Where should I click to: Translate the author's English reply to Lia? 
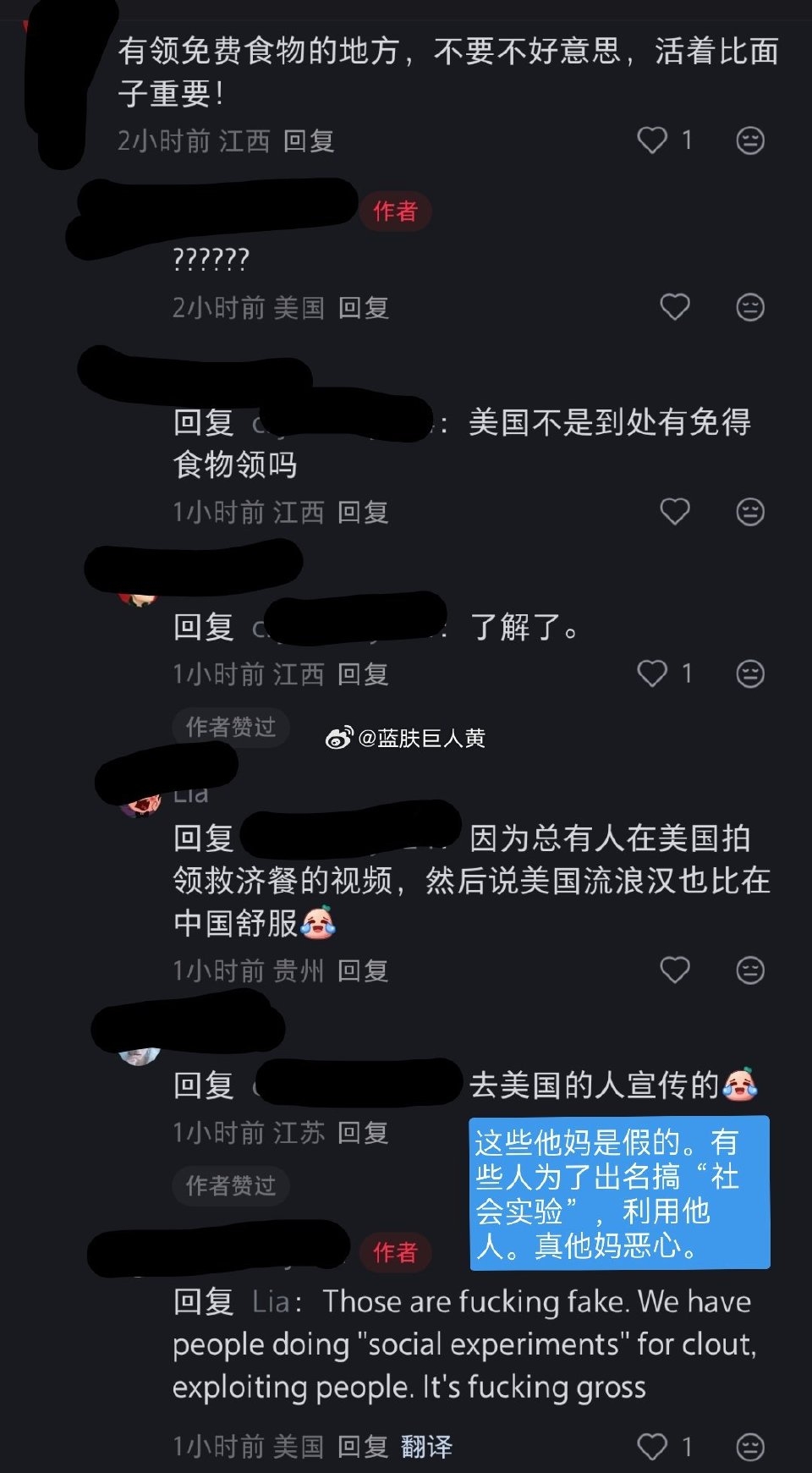pos(426,1447)
